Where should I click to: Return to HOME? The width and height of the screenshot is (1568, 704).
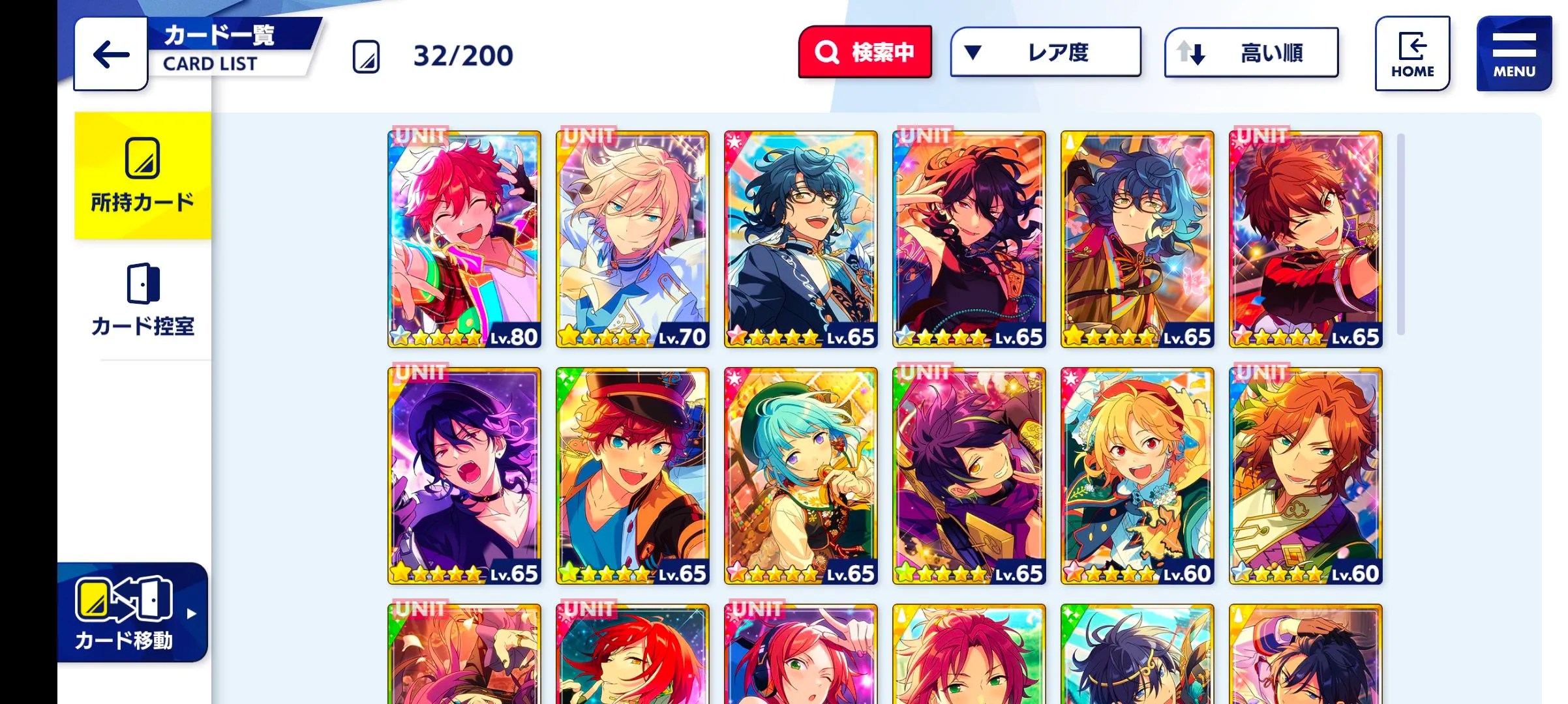[1412, 54]
